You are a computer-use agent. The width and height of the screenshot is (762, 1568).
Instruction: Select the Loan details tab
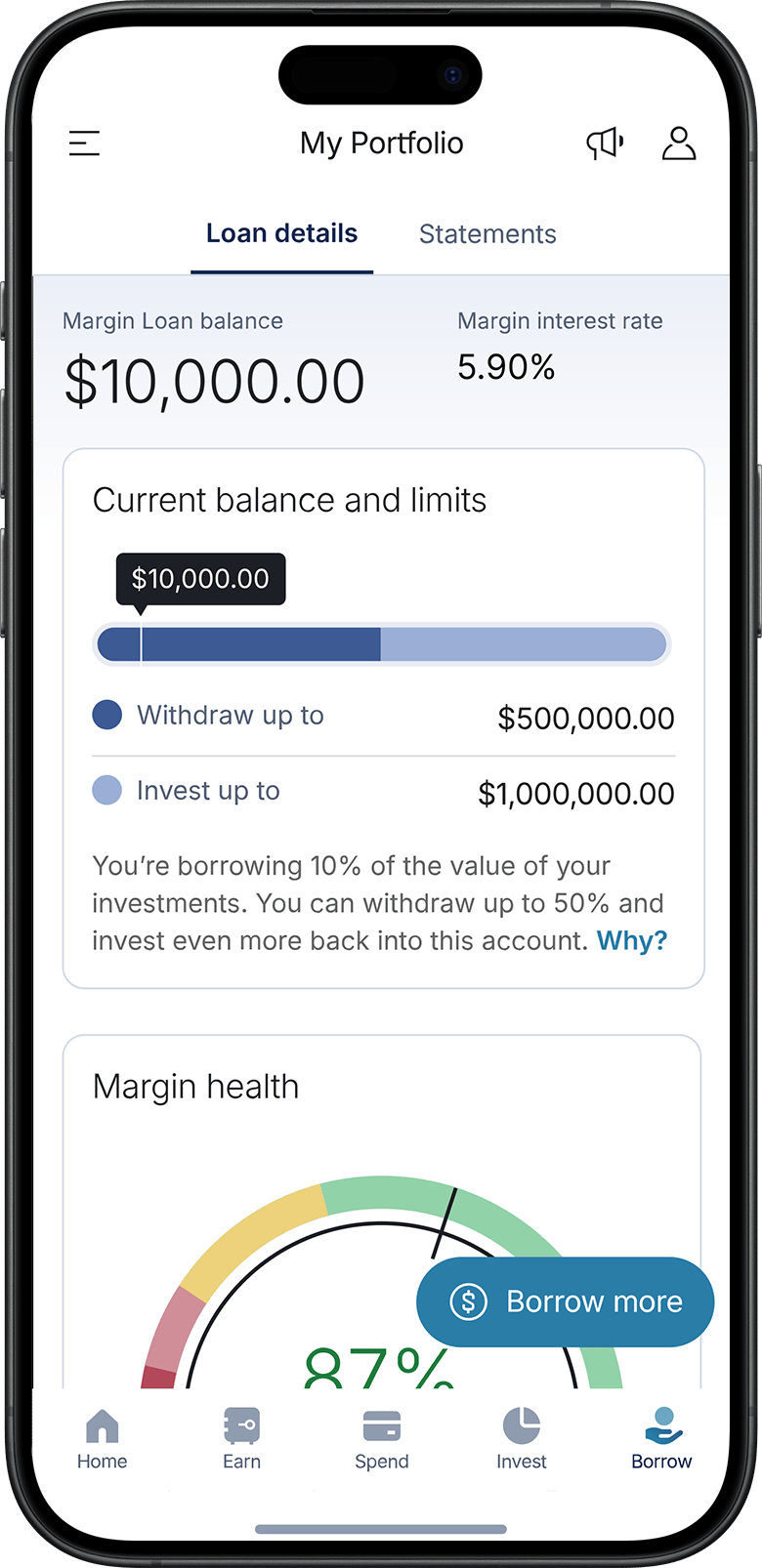point(281,234)
